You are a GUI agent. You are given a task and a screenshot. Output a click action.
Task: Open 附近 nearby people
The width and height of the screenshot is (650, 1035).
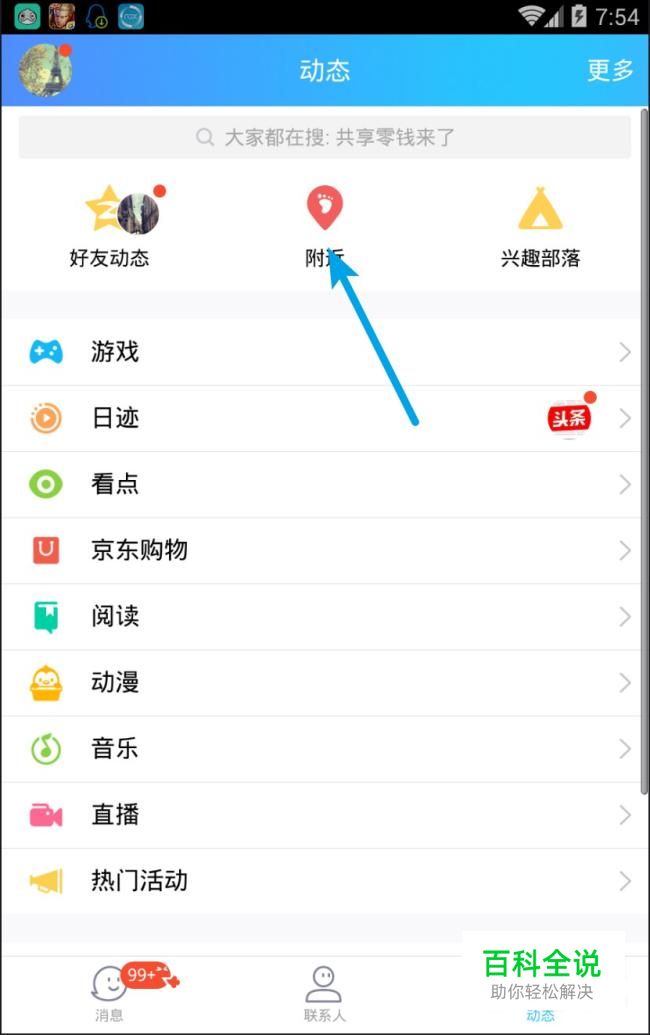pos(325,228)
